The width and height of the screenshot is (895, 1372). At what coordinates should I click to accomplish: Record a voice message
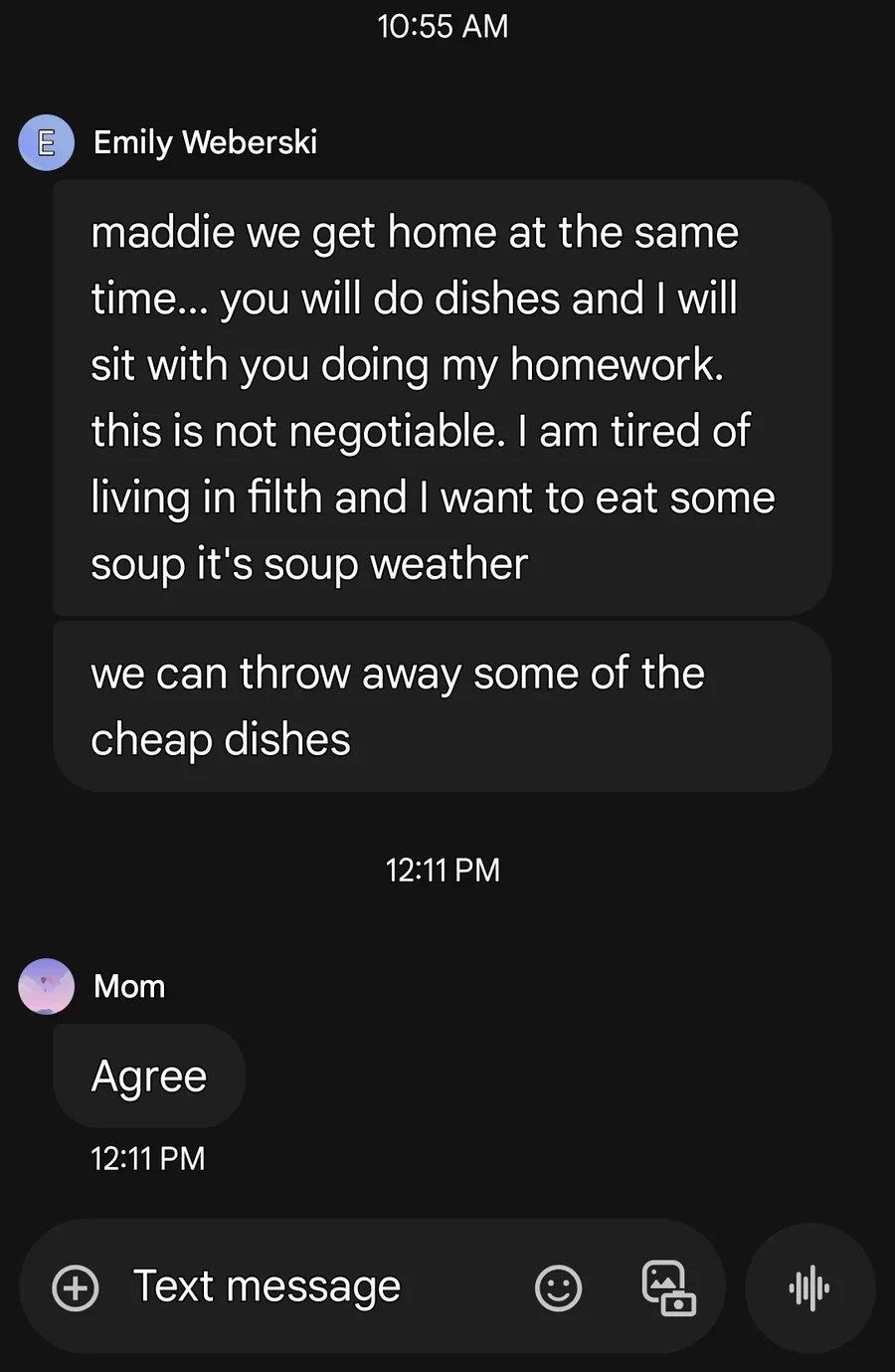coord(809,1287)
